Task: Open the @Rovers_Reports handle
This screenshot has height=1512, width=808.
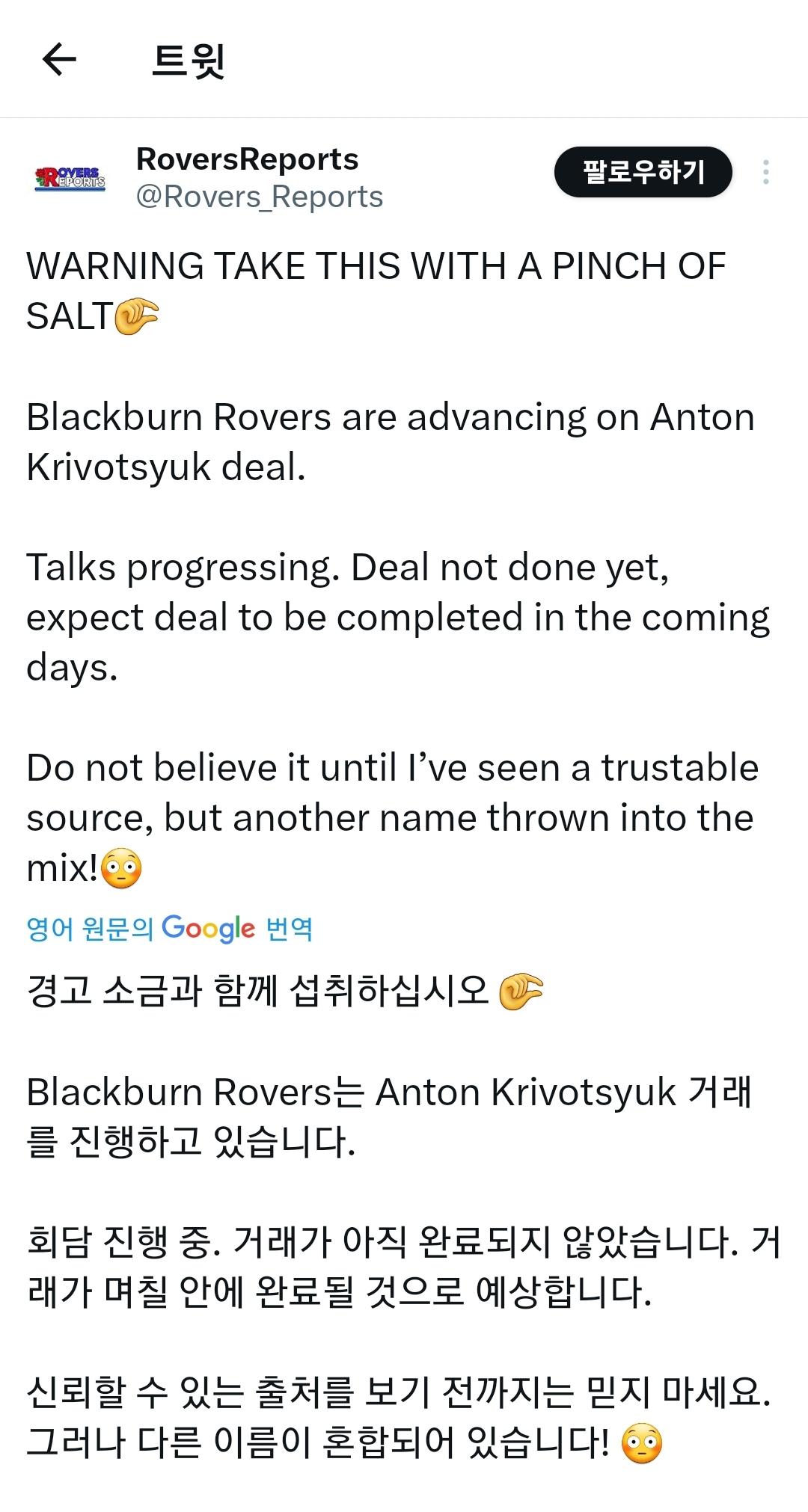Action: pyautogui.click(x=259, y=197)
